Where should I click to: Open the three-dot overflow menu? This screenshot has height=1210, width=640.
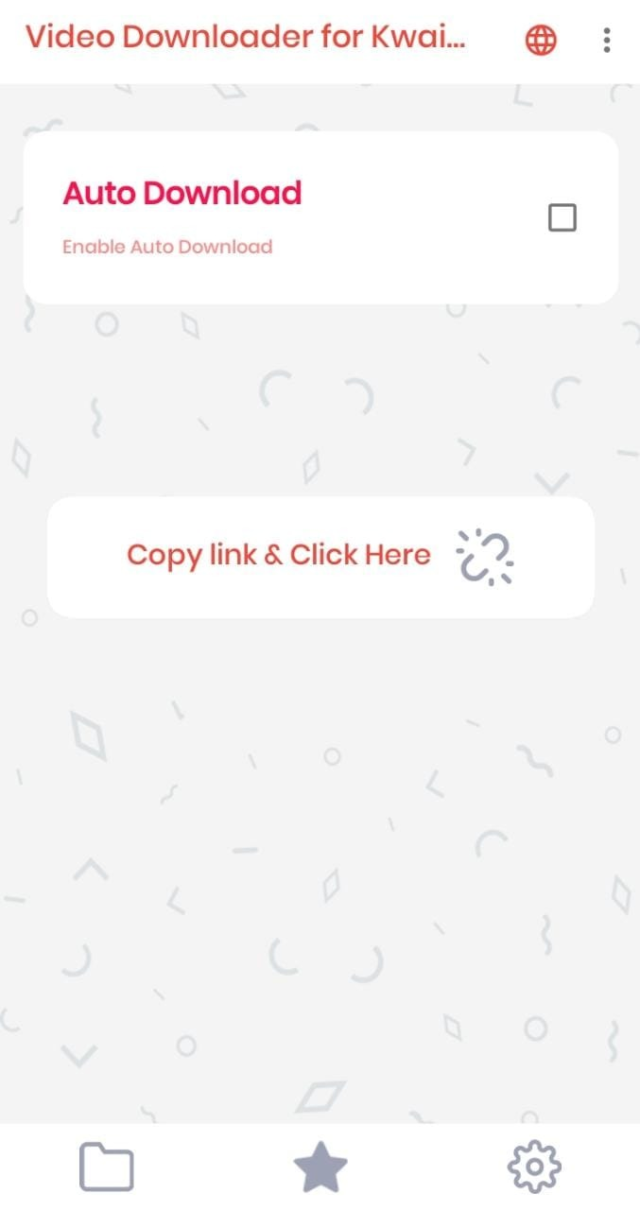tap(607, 40)
